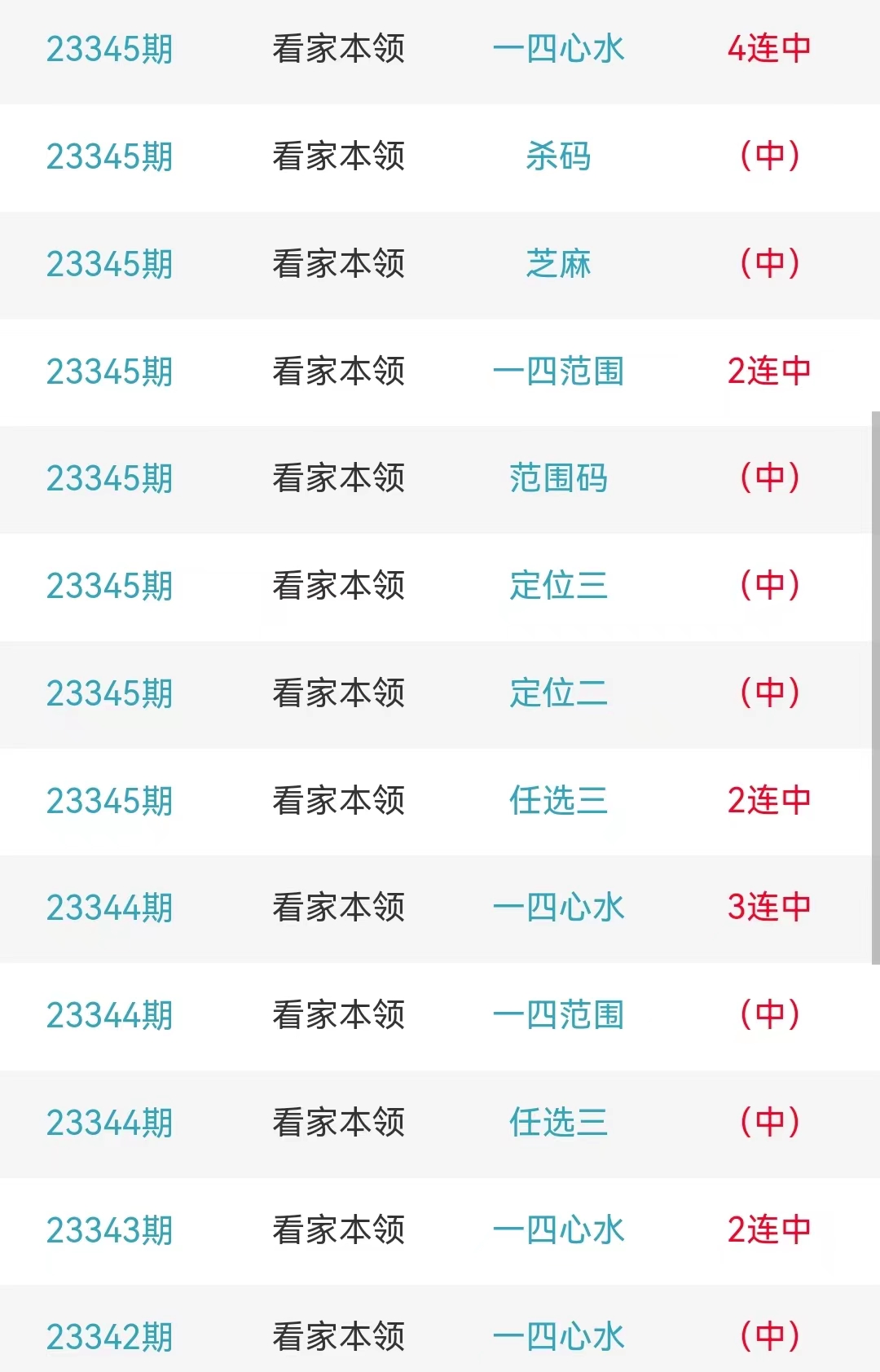This screenshot has width=880, height=1372.
Task: Open the 23345期 杀码 record
Action: tap(558, 156)
